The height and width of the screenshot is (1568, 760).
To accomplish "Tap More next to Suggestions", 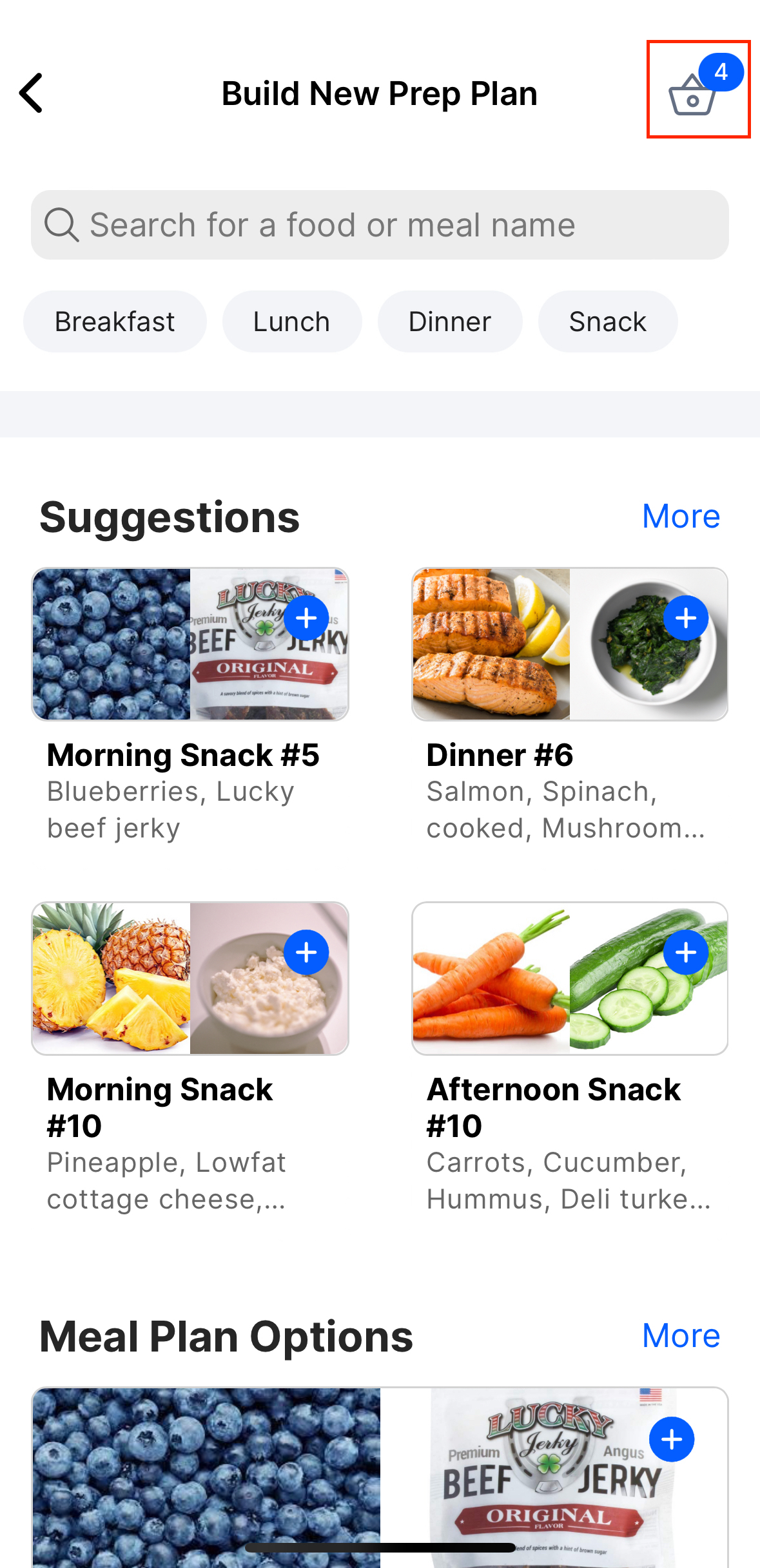I will (x=681, y=515).
